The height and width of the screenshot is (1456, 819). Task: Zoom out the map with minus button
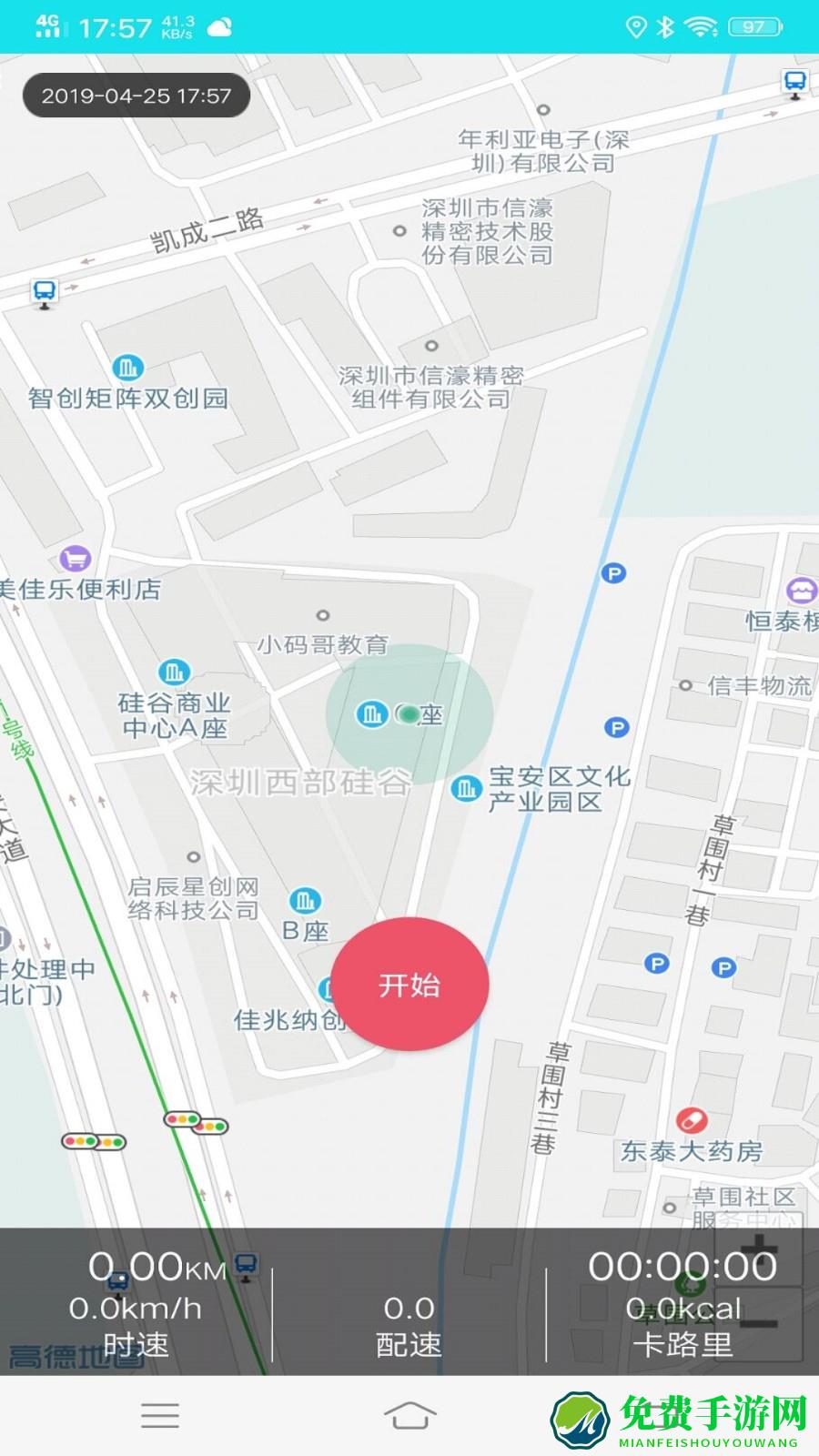(x=760, y=1324)
